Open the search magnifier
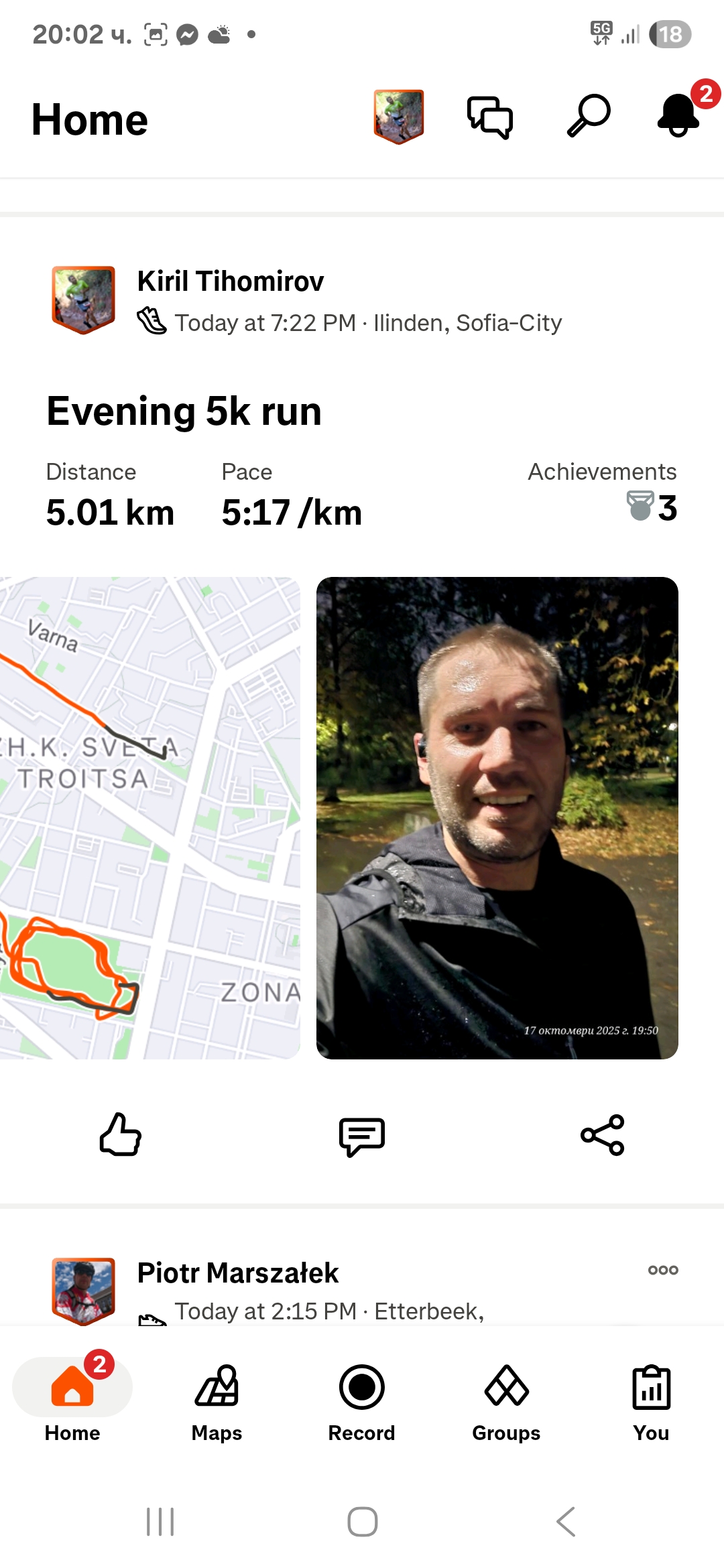Image resolution: width=724 pixels, height=1568 pixels. point(589,117)
